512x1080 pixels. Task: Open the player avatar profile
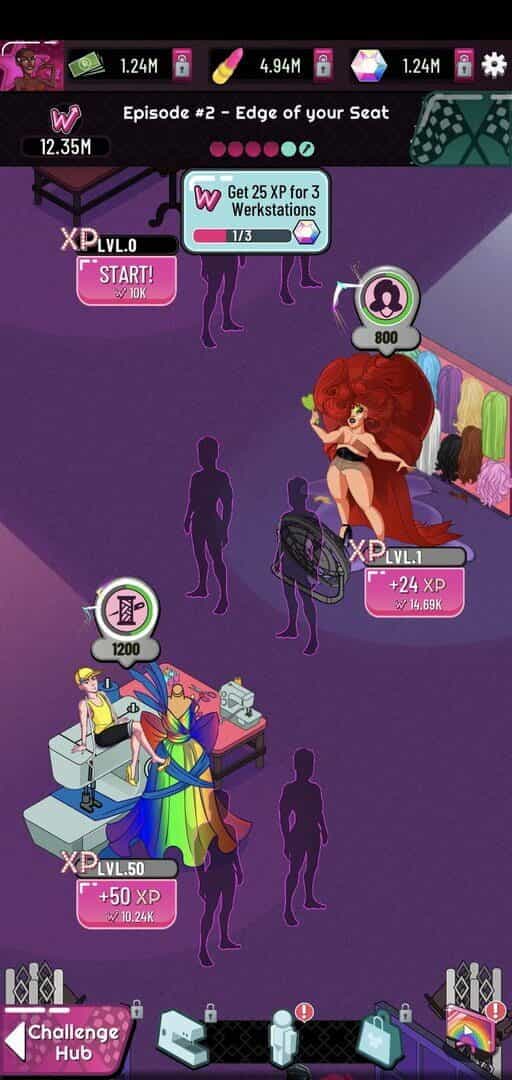(32, 66)
